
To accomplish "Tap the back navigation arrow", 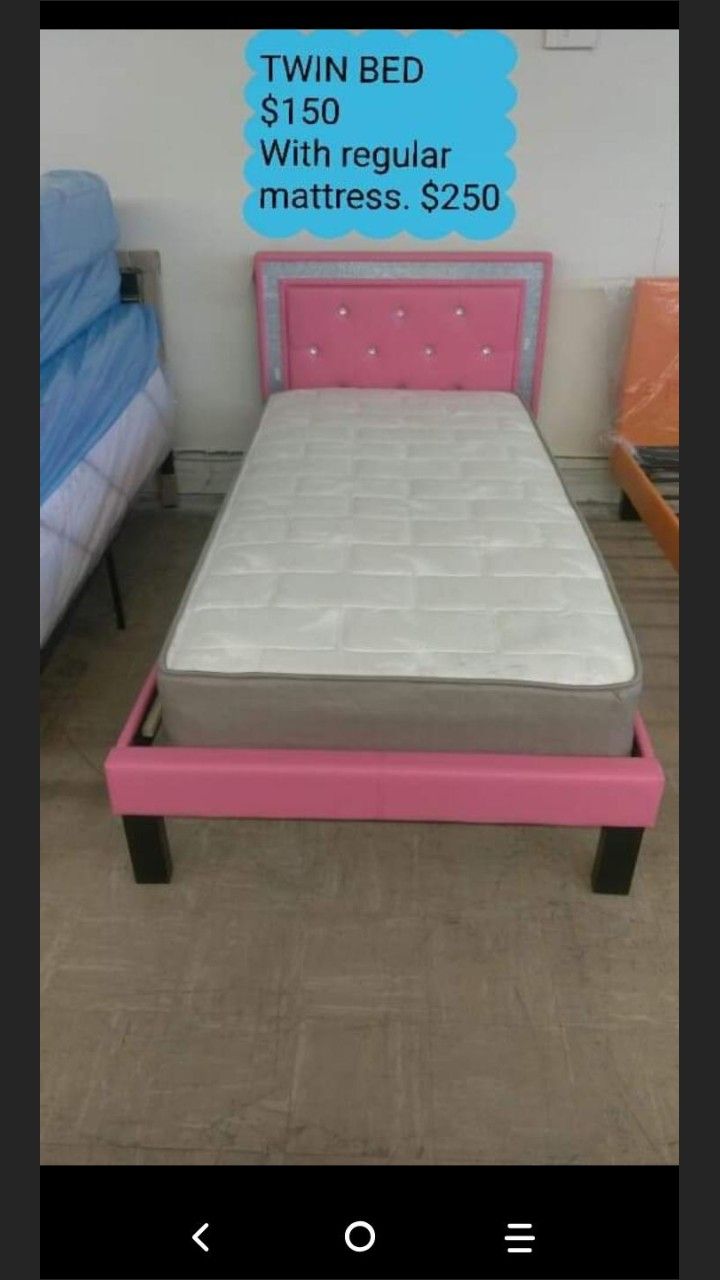I will 200,1238.
